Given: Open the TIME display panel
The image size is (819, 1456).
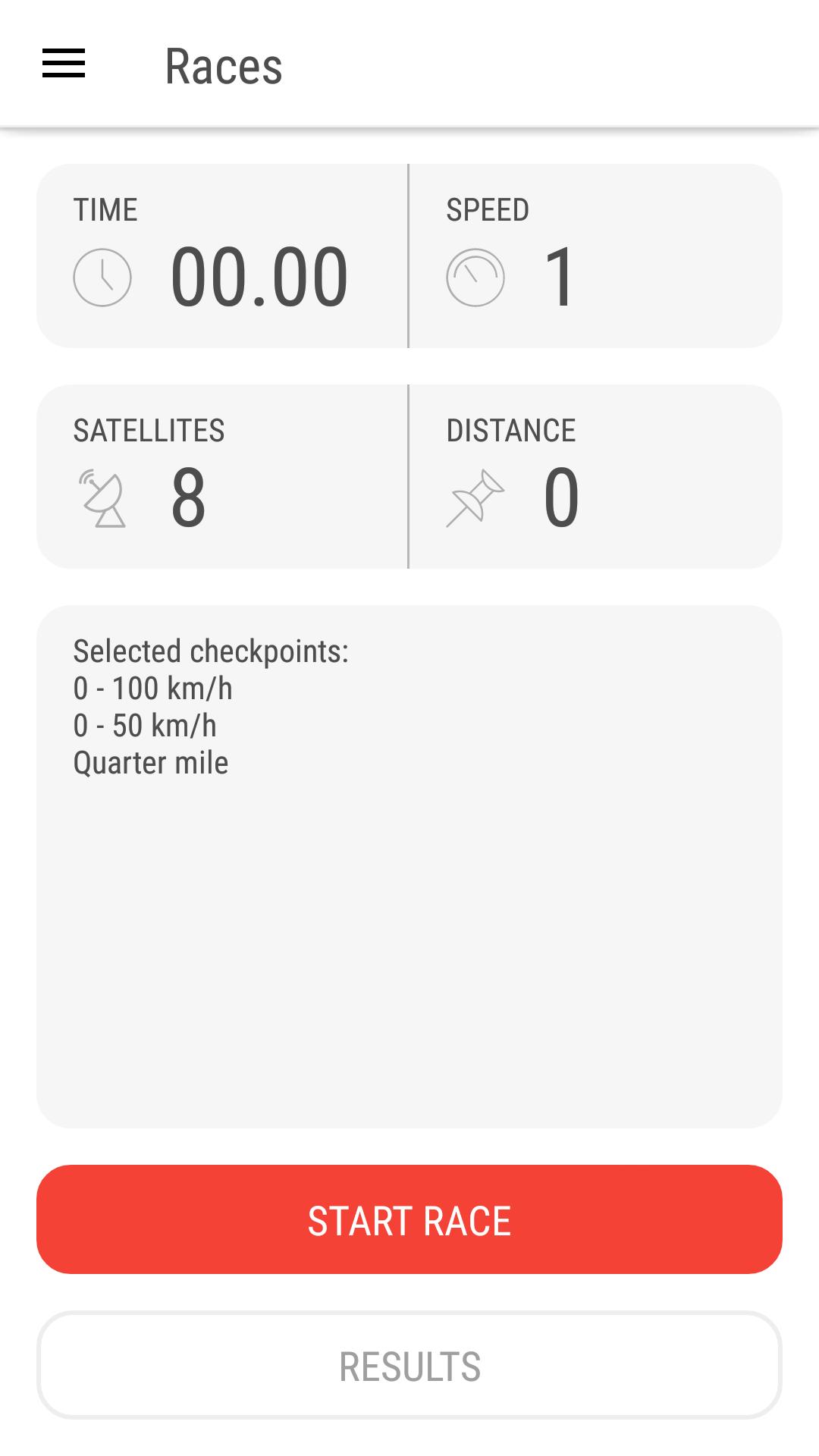Looking at the screenshot, I should click(224, 254).
